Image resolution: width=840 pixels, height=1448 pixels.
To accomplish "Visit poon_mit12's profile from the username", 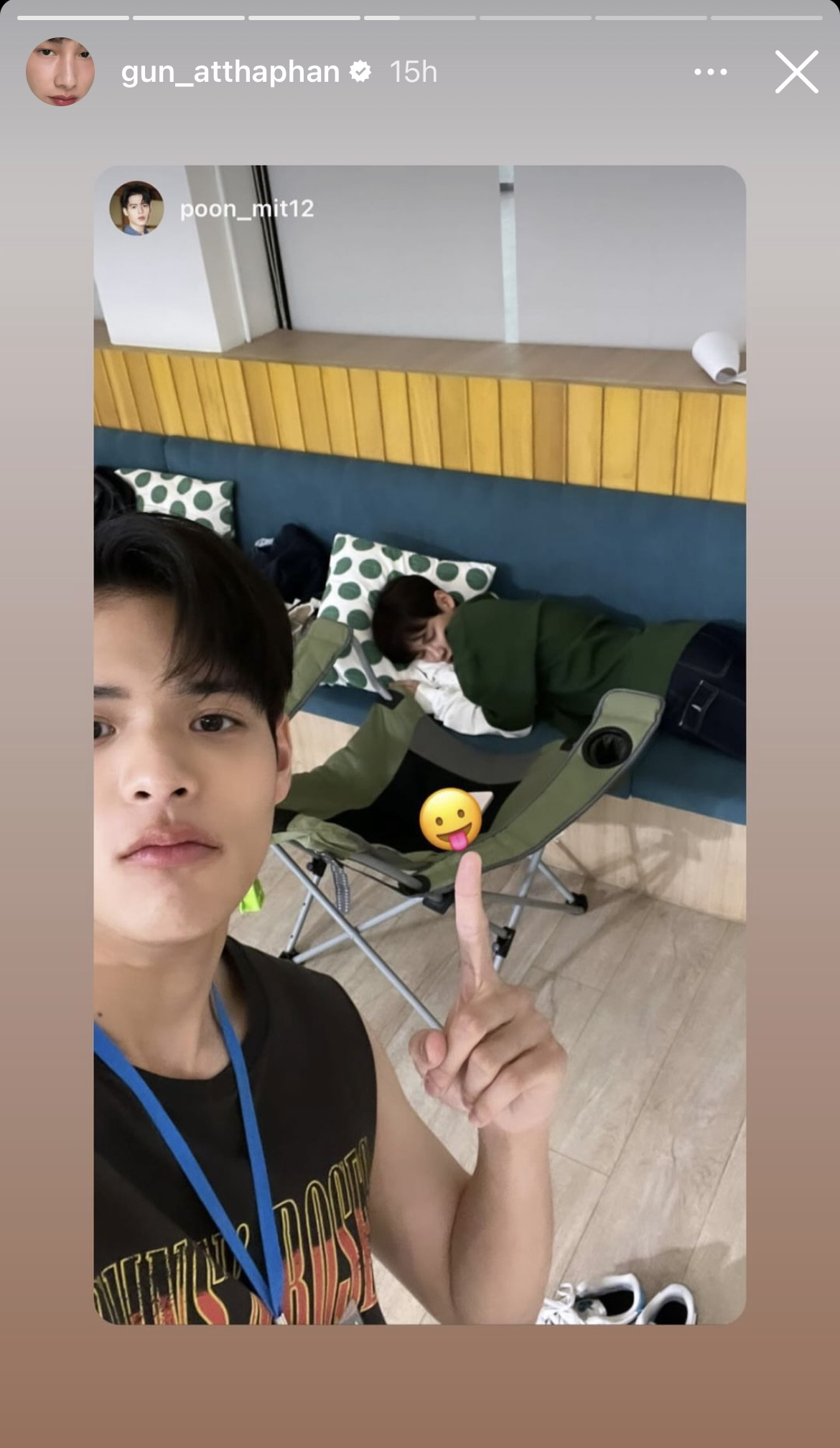I will 246,209.
